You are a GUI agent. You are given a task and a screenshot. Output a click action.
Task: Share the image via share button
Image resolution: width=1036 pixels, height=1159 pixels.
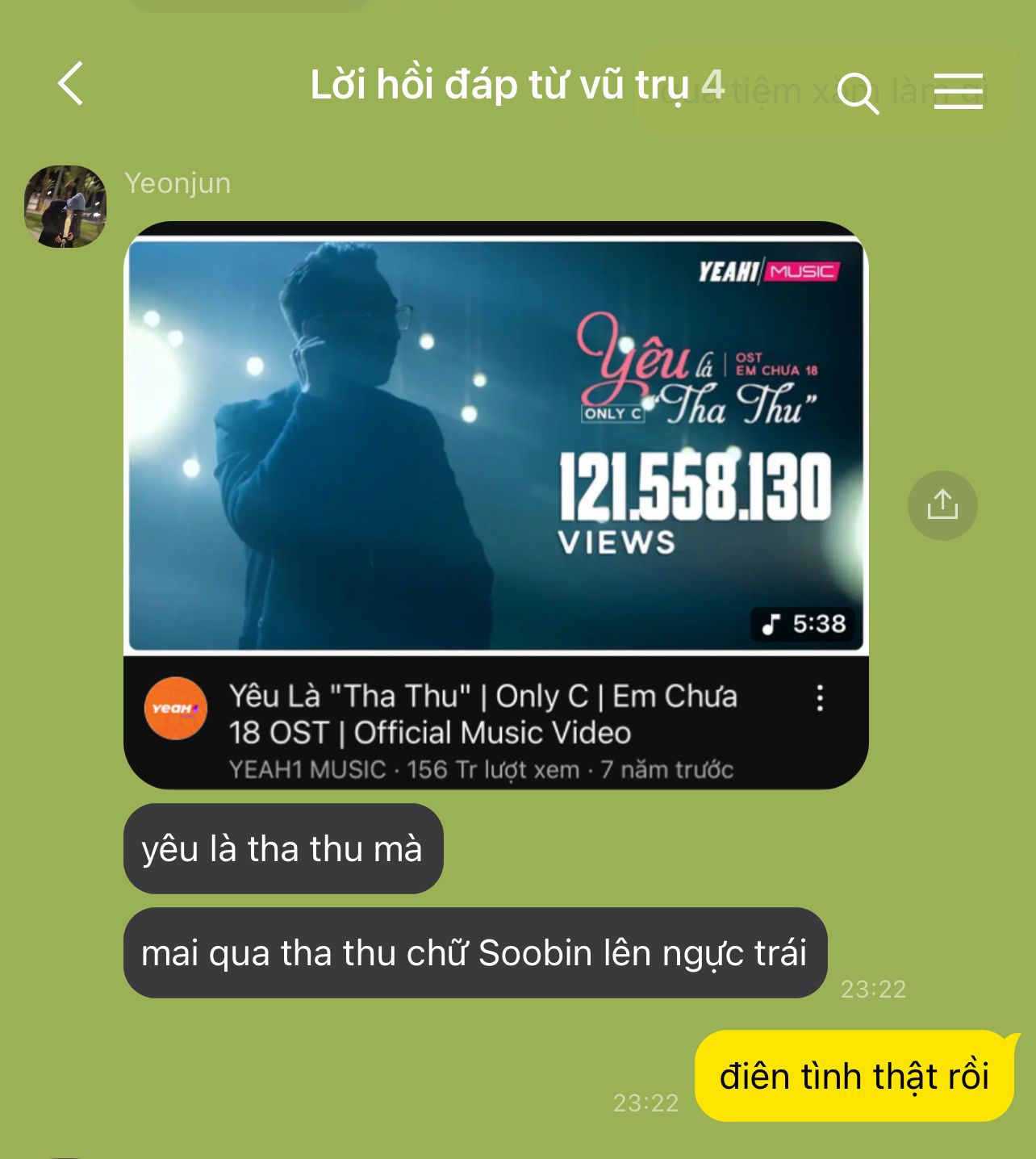(x=942, y=505)
